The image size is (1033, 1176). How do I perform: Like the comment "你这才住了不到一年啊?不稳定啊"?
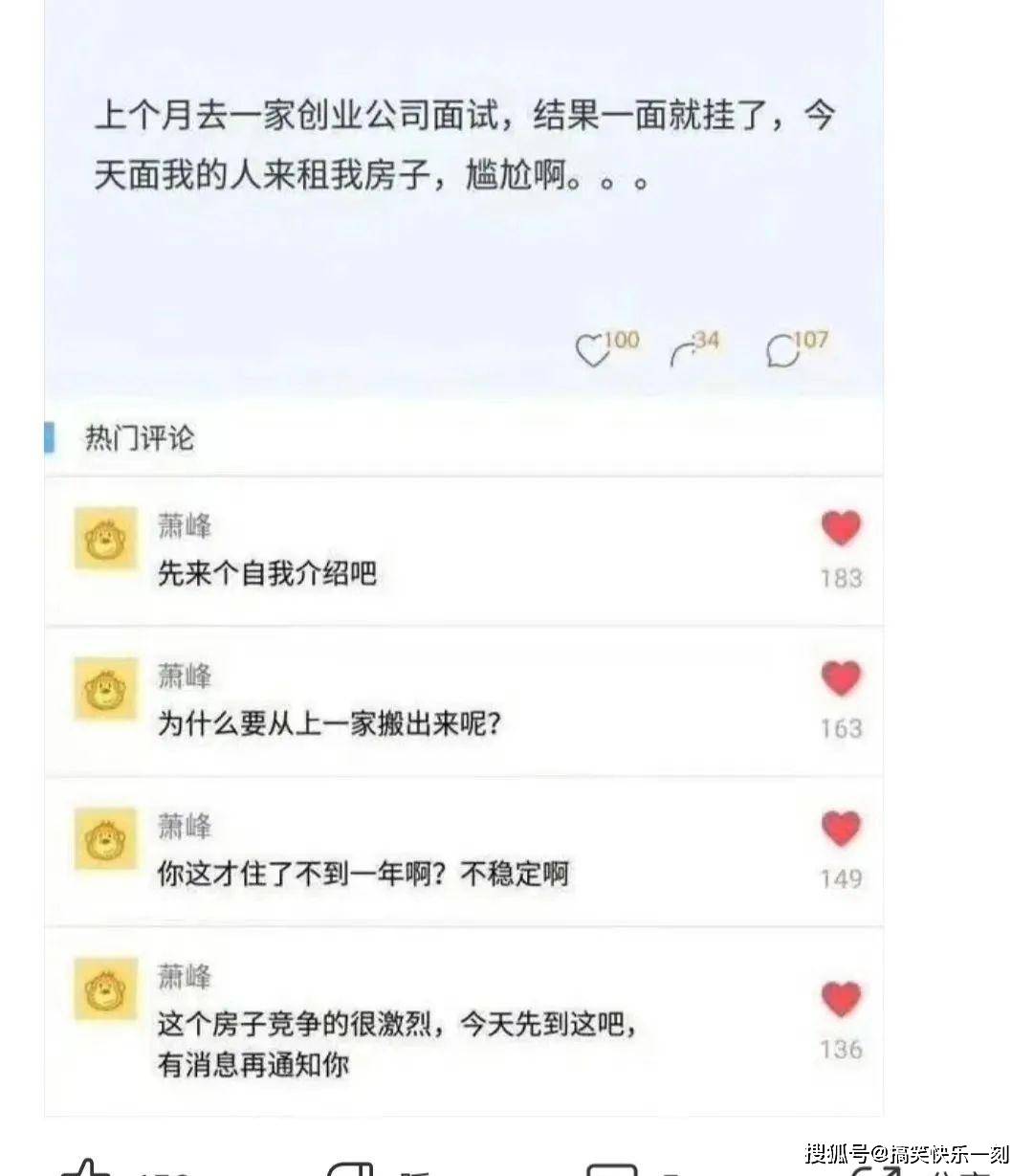(841, 829)
